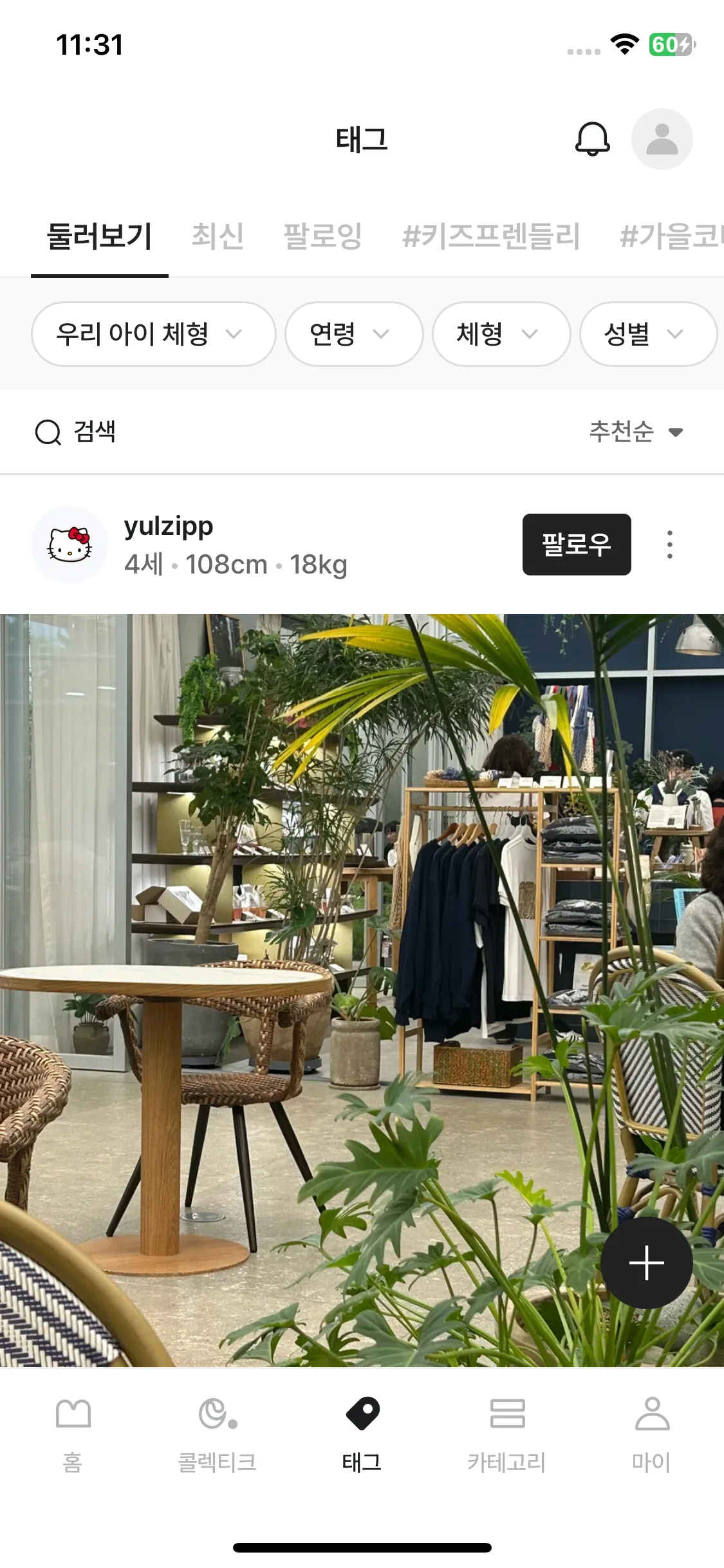The width and height of the screenshot is (724, 1568).
Task: Open your profile avatar at top right
Action: (x=662, y=139)
